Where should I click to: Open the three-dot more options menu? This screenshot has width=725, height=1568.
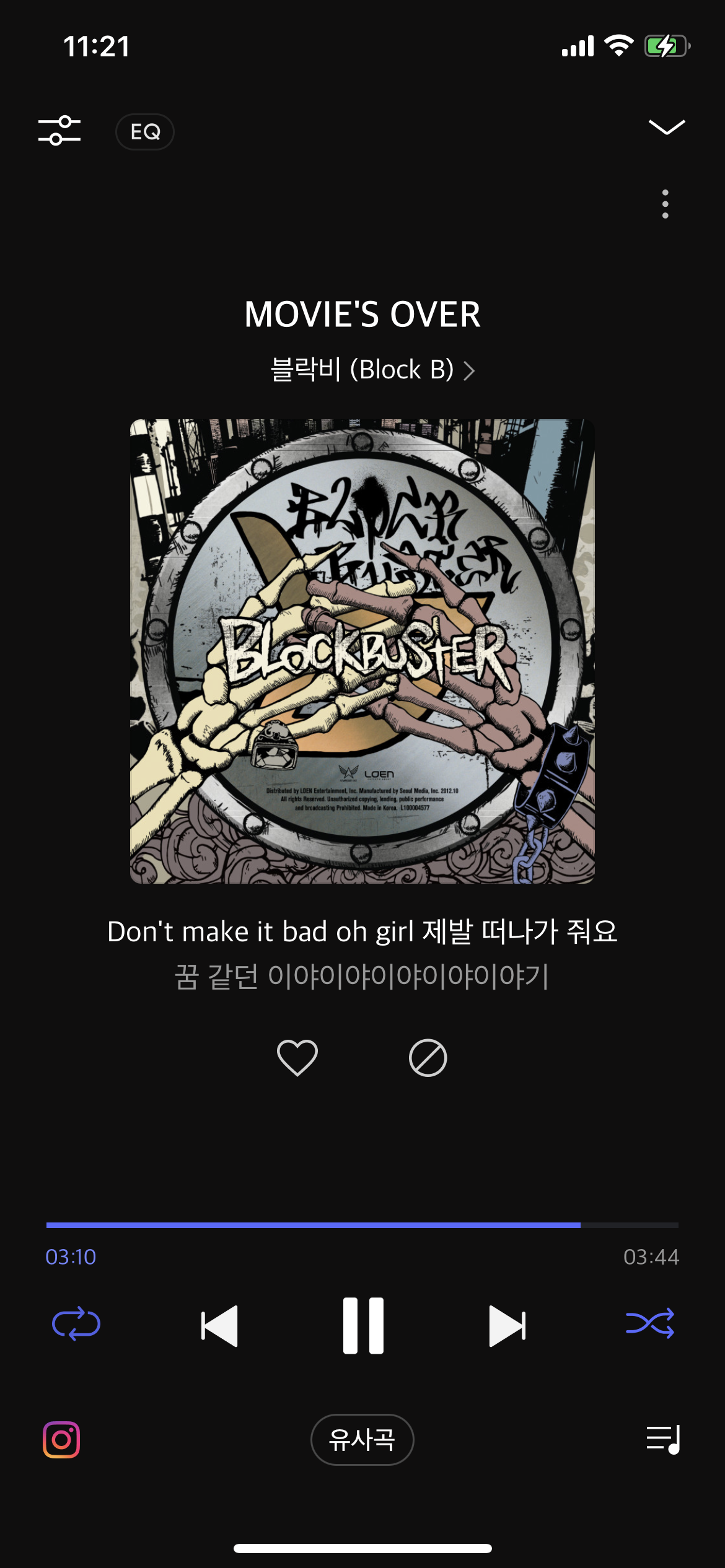point(665,204)
